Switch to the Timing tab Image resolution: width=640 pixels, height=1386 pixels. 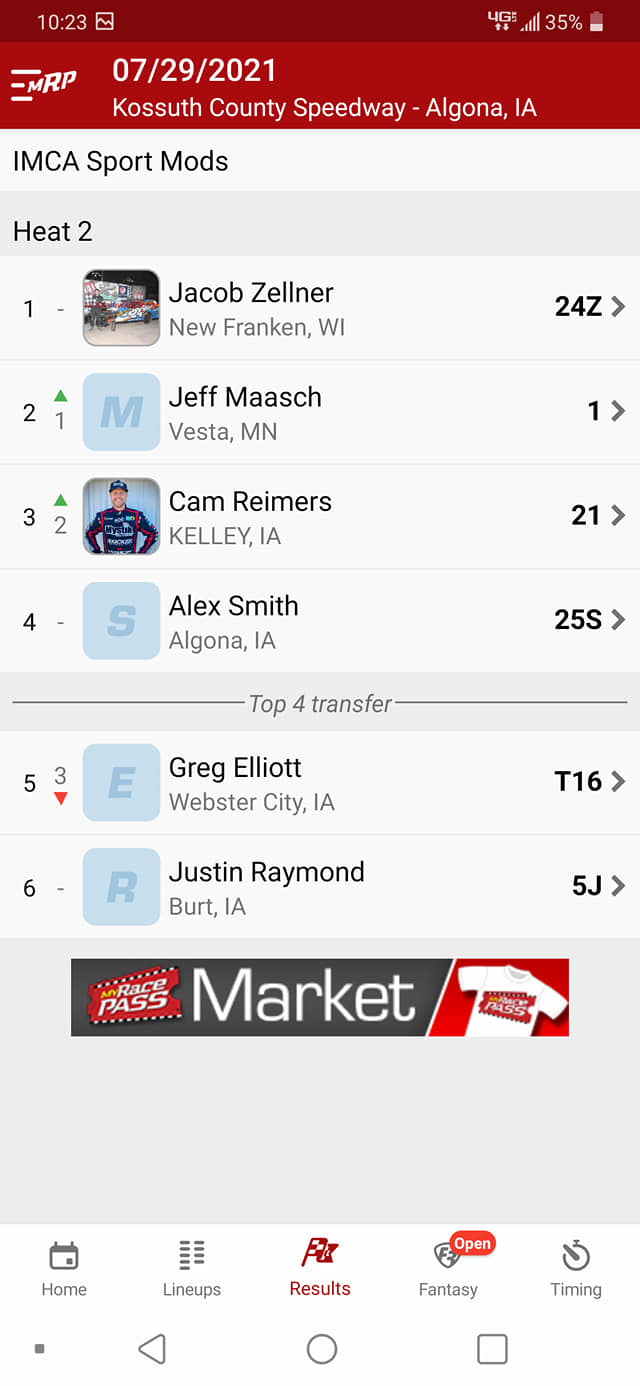pyautogui.click(x=576, y=1269)
